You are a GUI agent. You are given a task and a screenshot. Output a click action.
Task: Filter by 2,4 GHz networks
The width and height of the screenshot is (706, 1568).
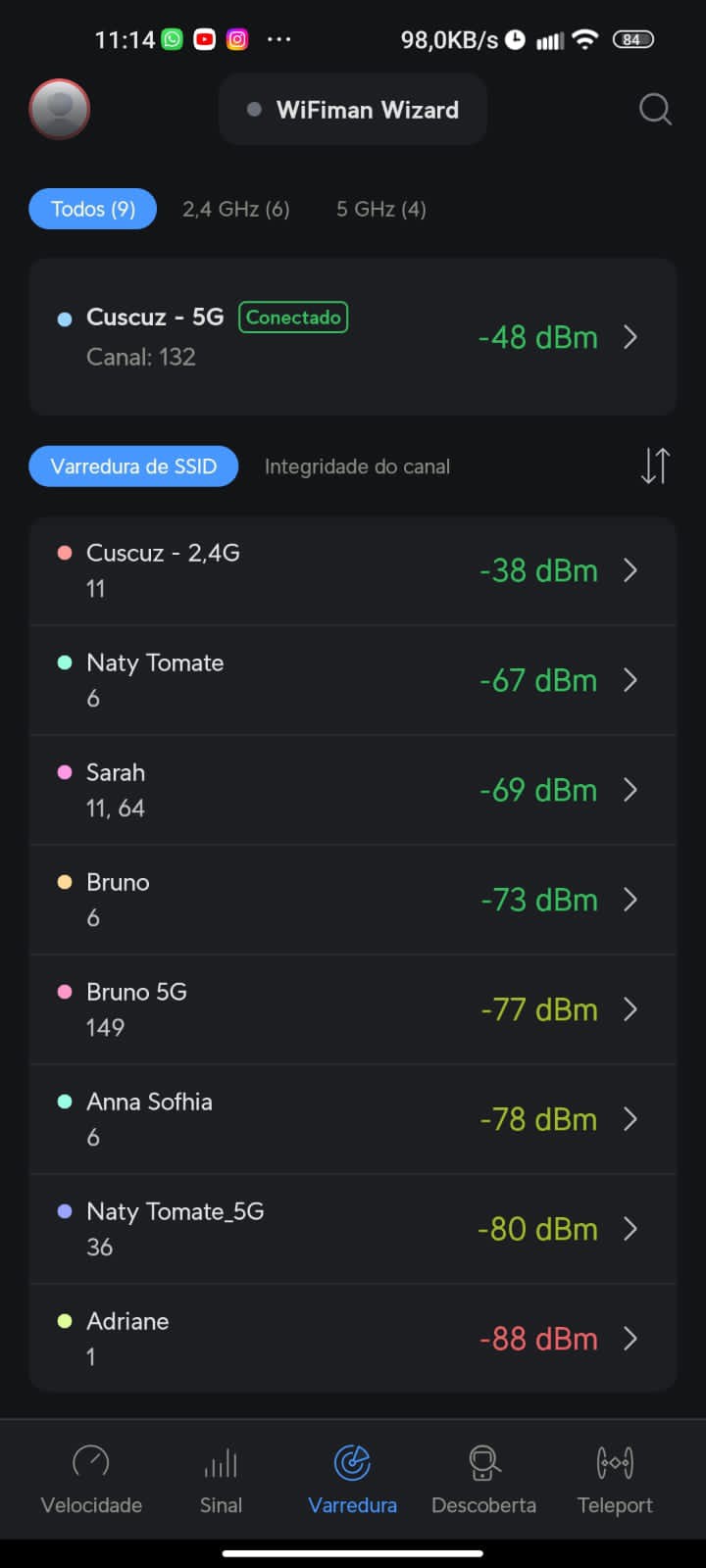pyautogui.click(x=235, y=209)
